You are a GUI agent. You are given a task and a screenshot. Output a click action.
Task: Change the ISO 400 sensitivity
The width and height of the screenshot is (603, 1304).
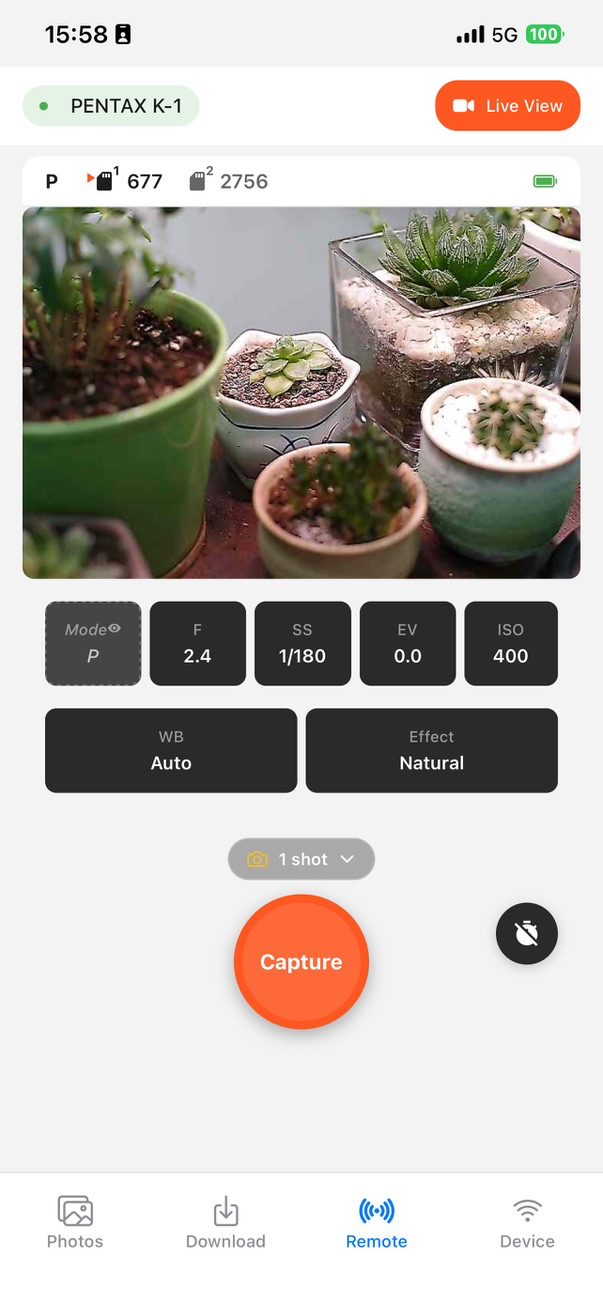coord(510,644)
